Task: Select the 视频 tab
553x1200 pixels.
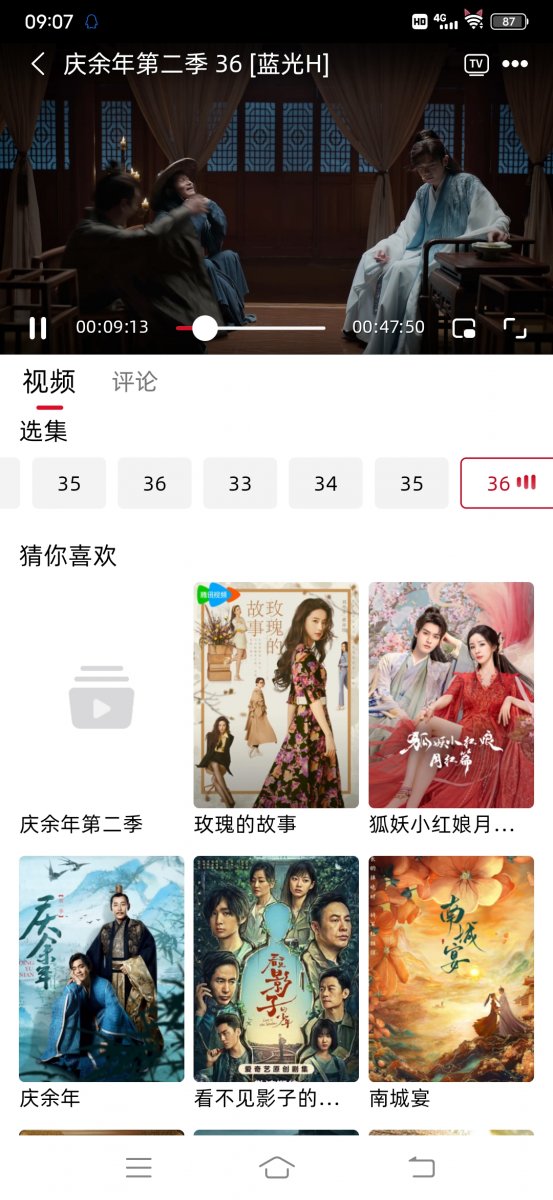Action: (49, 382)
